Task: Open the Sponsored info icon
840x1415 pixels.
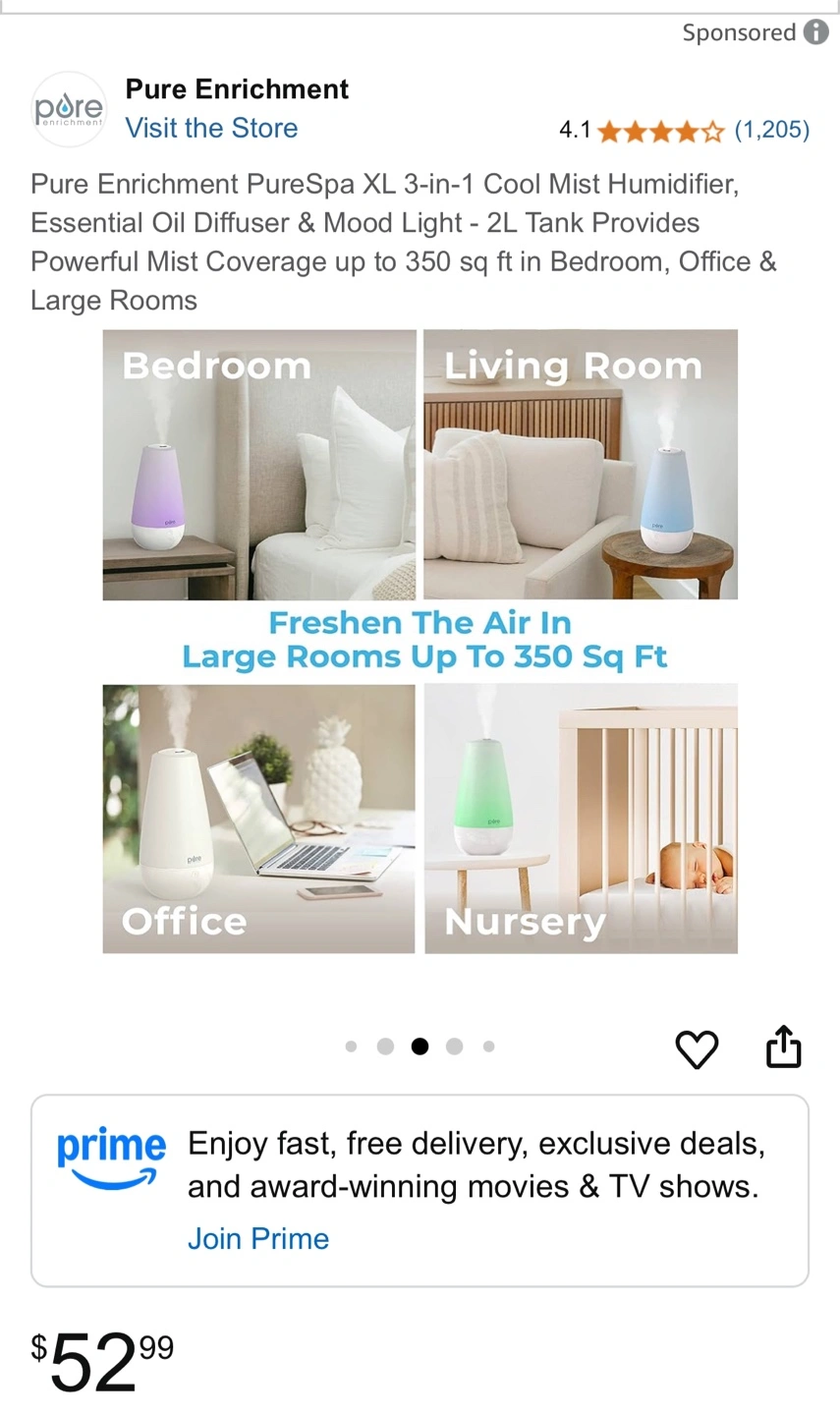Action: [x=815, y=32]
